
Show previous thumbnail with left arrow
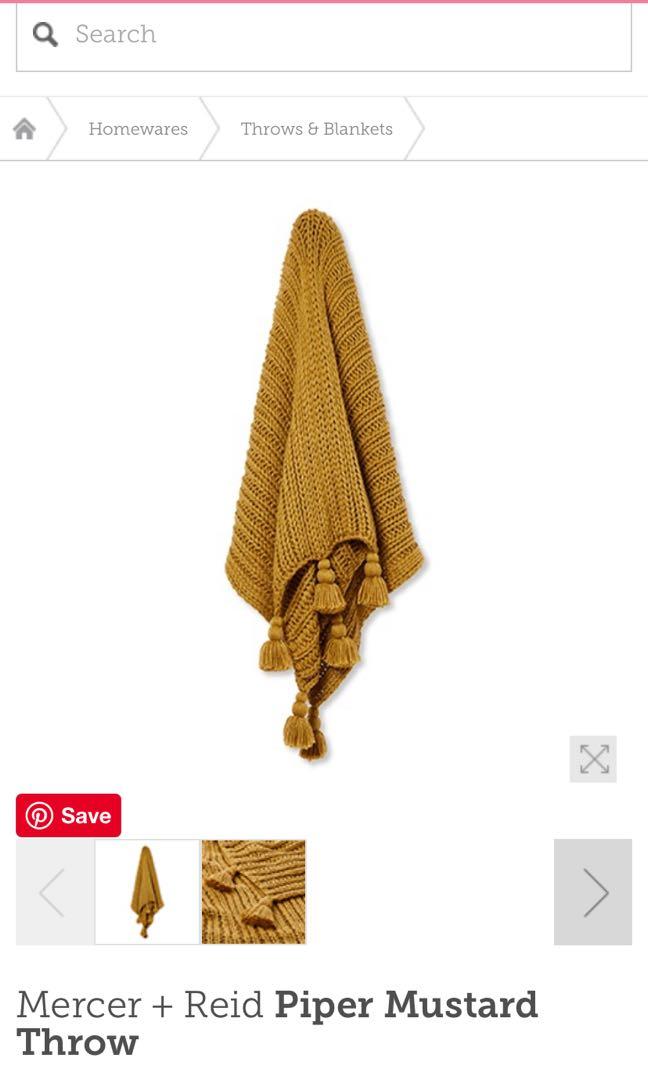(54, 892)
